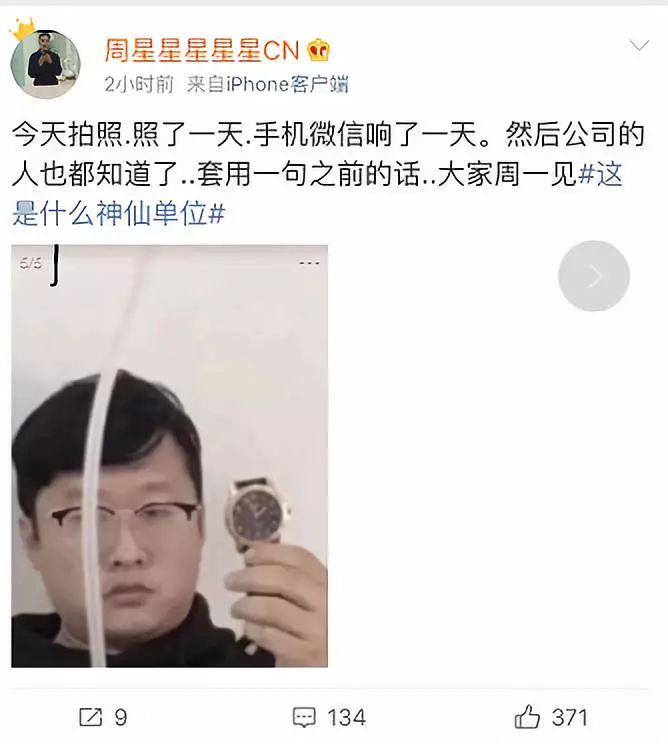Open the attached photo in the post
Image resolution: width=668 pixels, height=744 pixels.
tap(169, 456)
